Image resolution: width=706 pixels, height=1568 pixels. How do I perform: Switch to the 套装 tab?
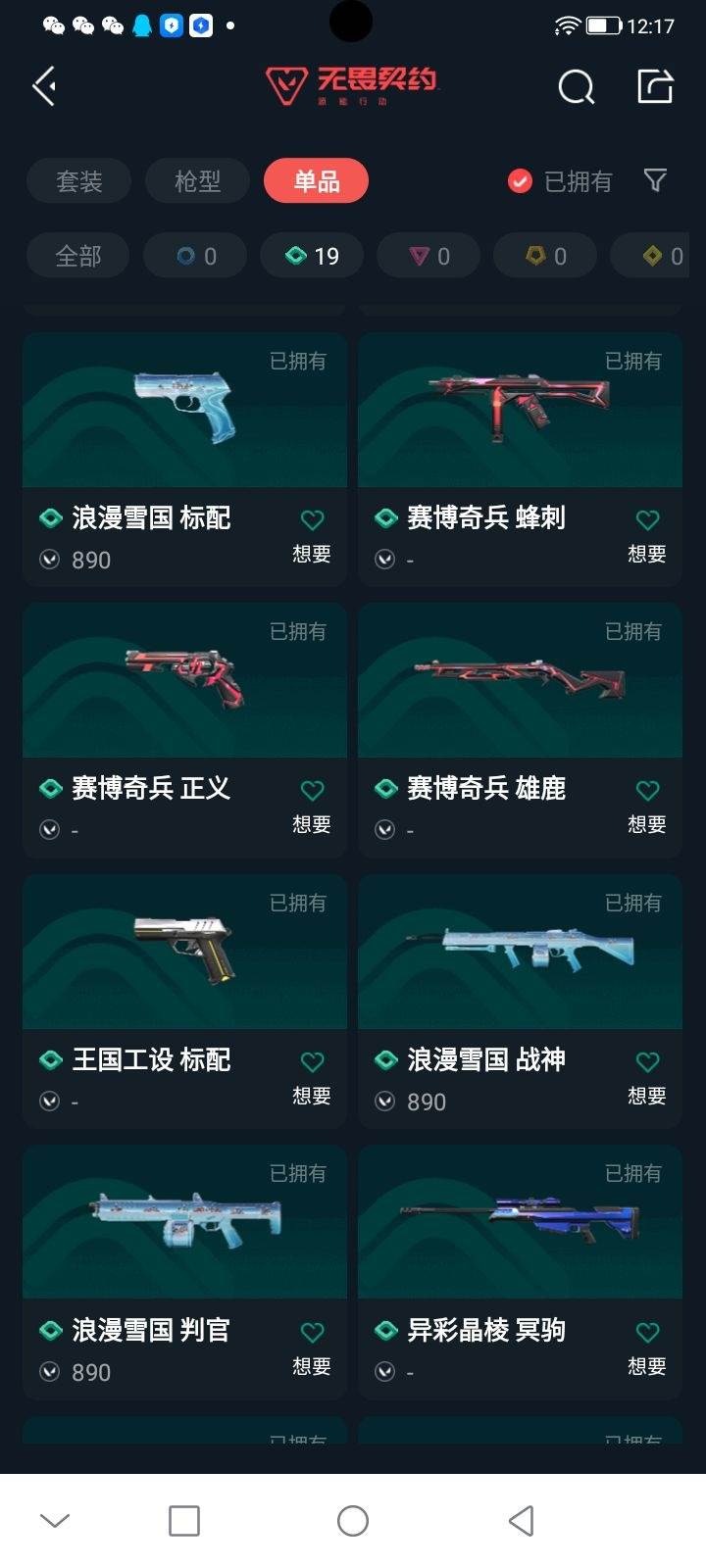click(x=78, y=180)
